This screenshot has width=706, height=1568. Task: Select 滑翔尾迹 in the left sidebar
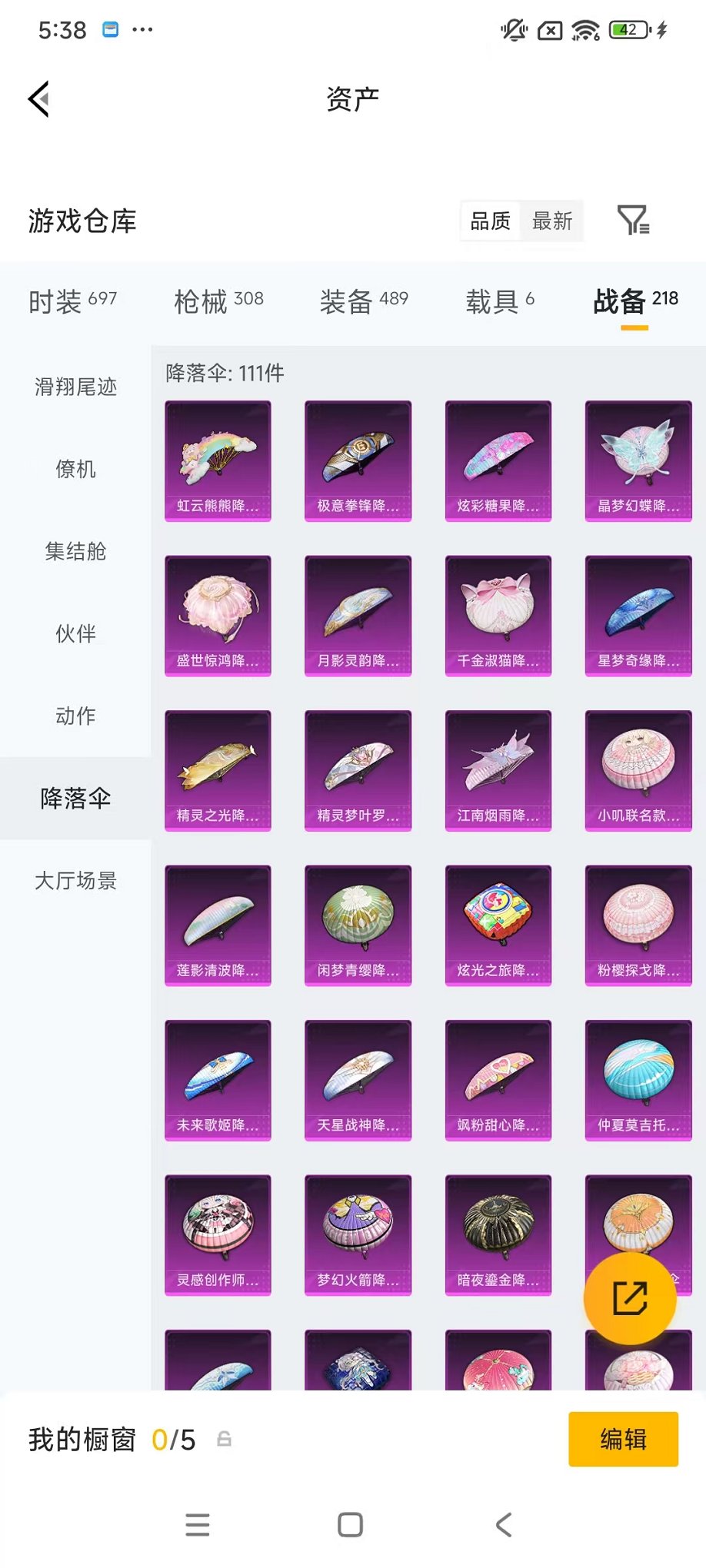pos(75,388)
